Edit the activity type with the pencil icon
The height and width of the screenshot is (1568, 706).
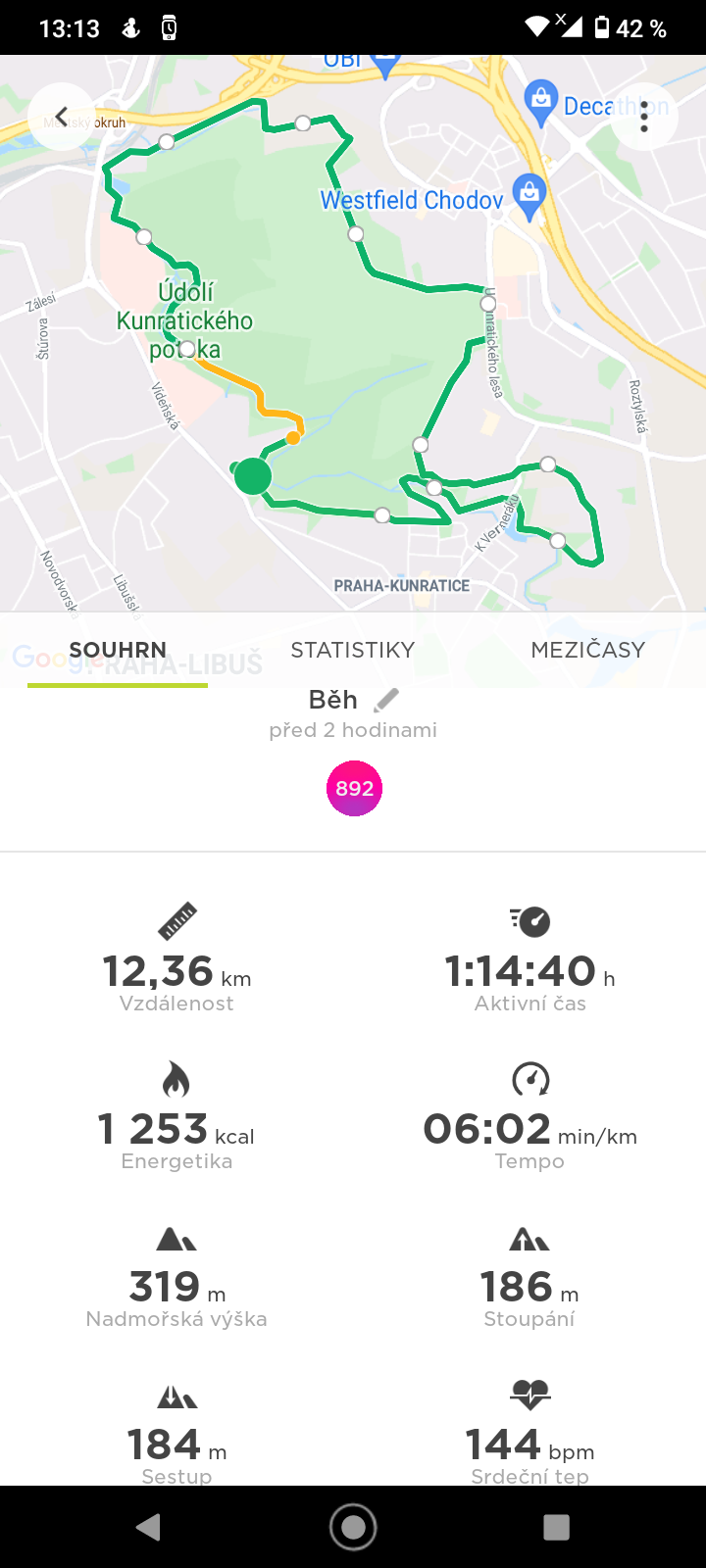[386, 700]
